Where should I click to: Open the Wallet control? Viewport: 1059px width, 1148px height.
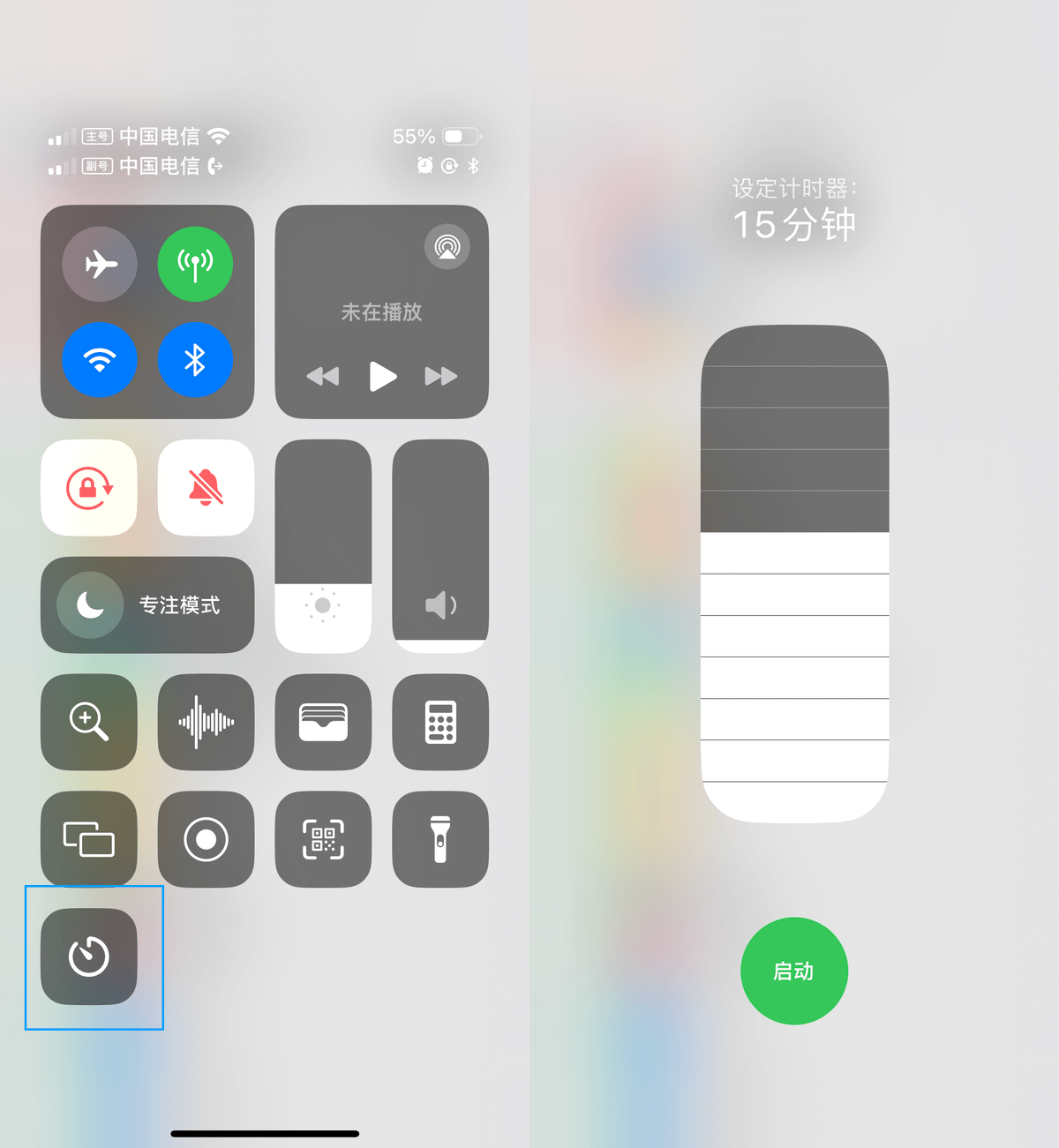coord(323,722)
